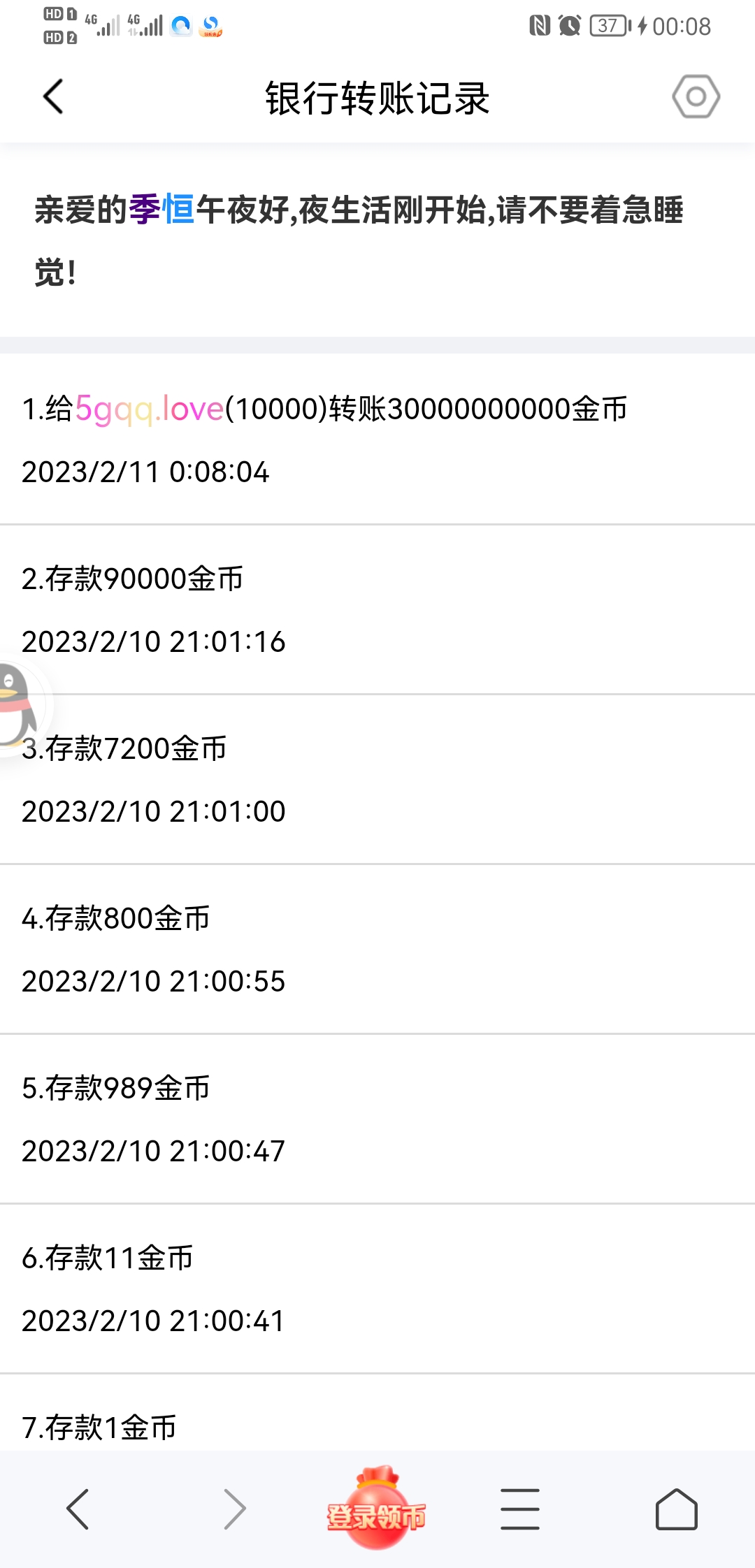Open the three-line browser menu
The image size is (755, 1568).
[519, 1508]
